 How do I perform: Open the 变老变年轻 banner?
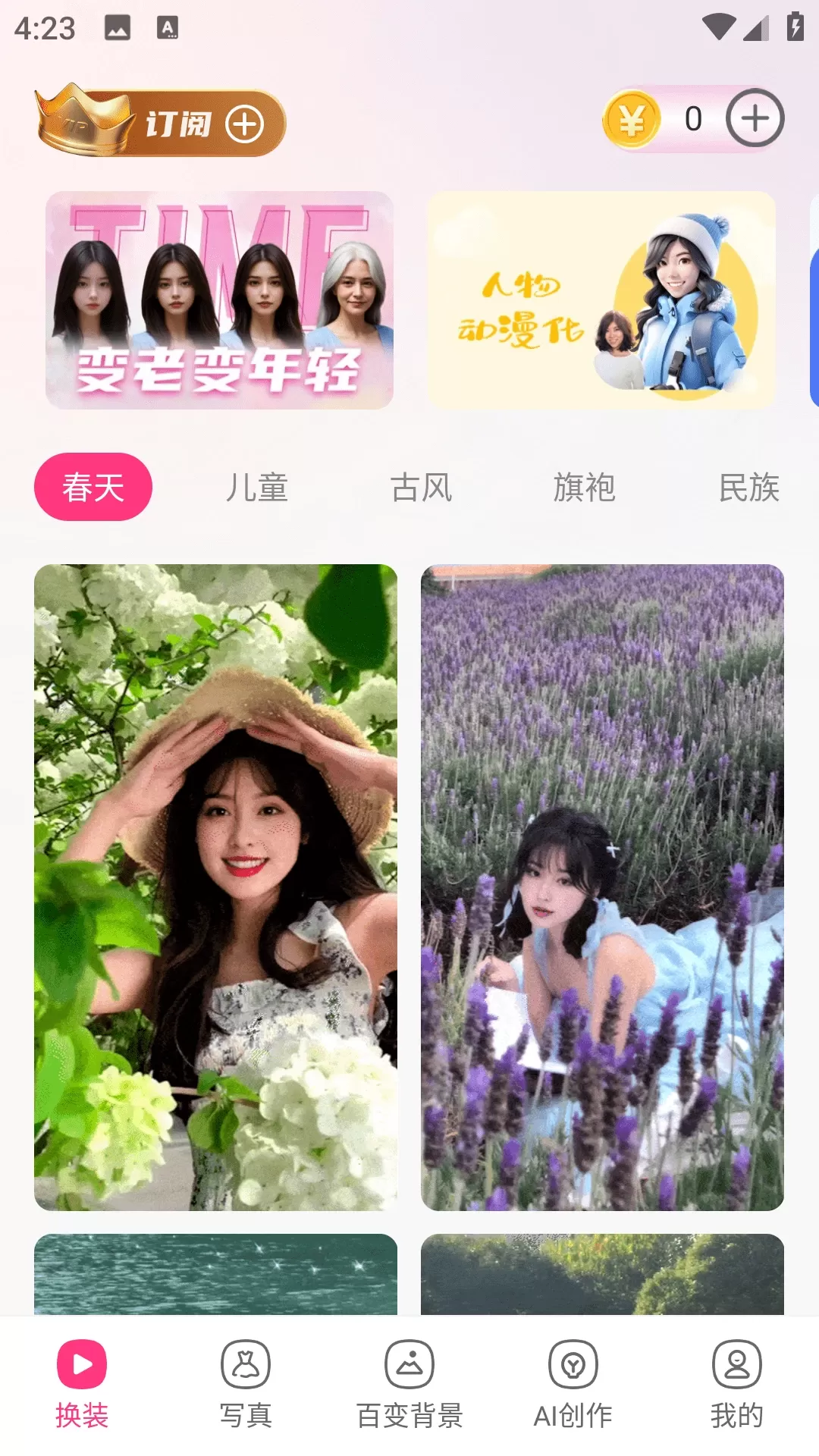pyautogui.click(x=219, y=300)
